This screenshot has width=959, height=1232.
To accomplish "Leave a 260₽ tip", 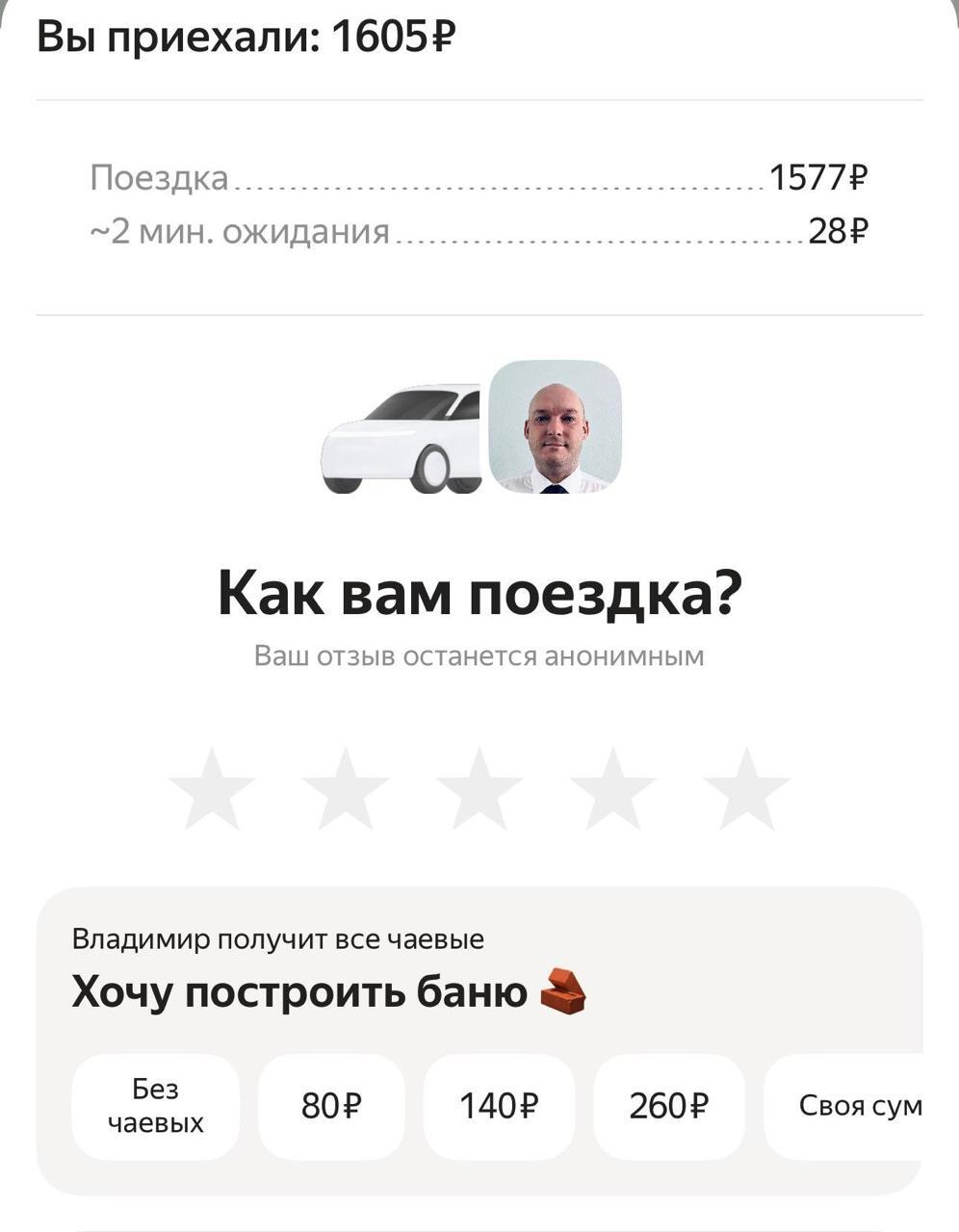I will (x=668, y=1106).
